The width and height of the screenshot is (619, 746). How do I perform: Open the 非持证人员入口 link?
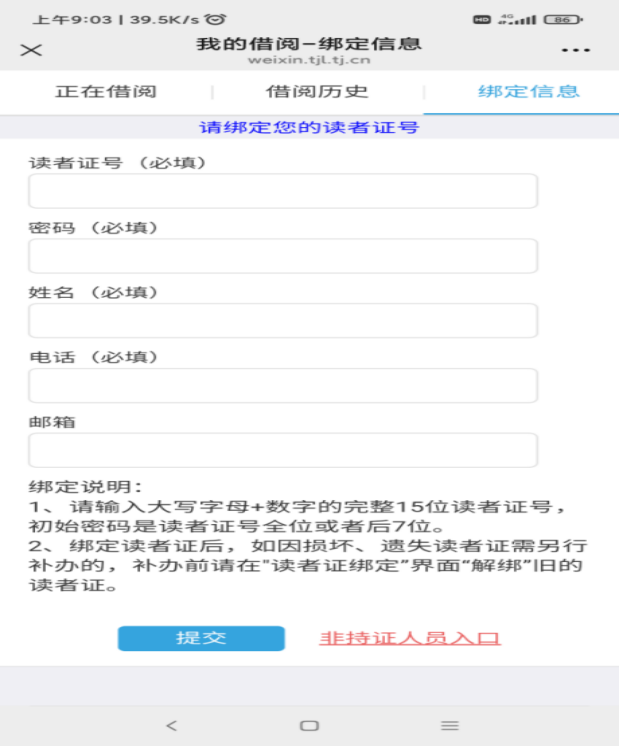tap(409, 638)
